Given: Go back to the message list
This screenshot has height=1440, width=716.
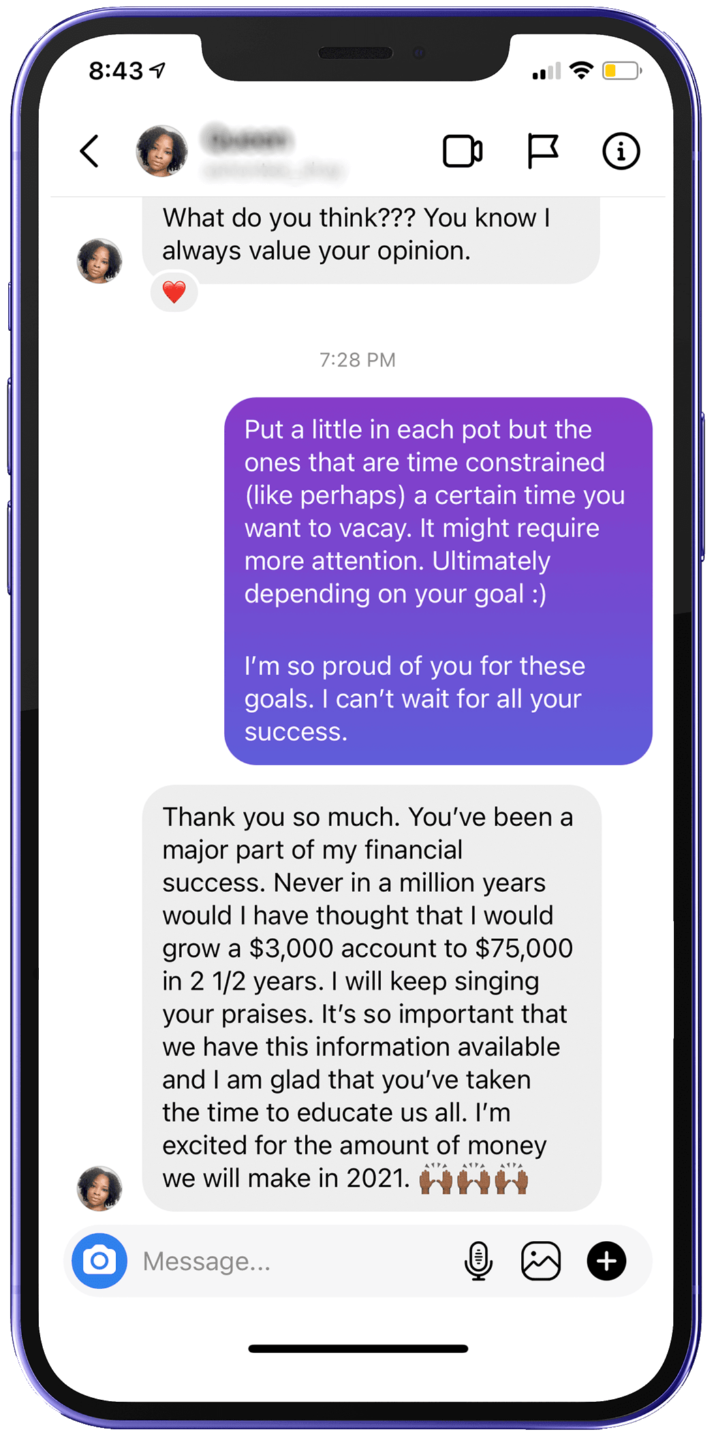Looking at the screenshot, I should tap(90, 152).
